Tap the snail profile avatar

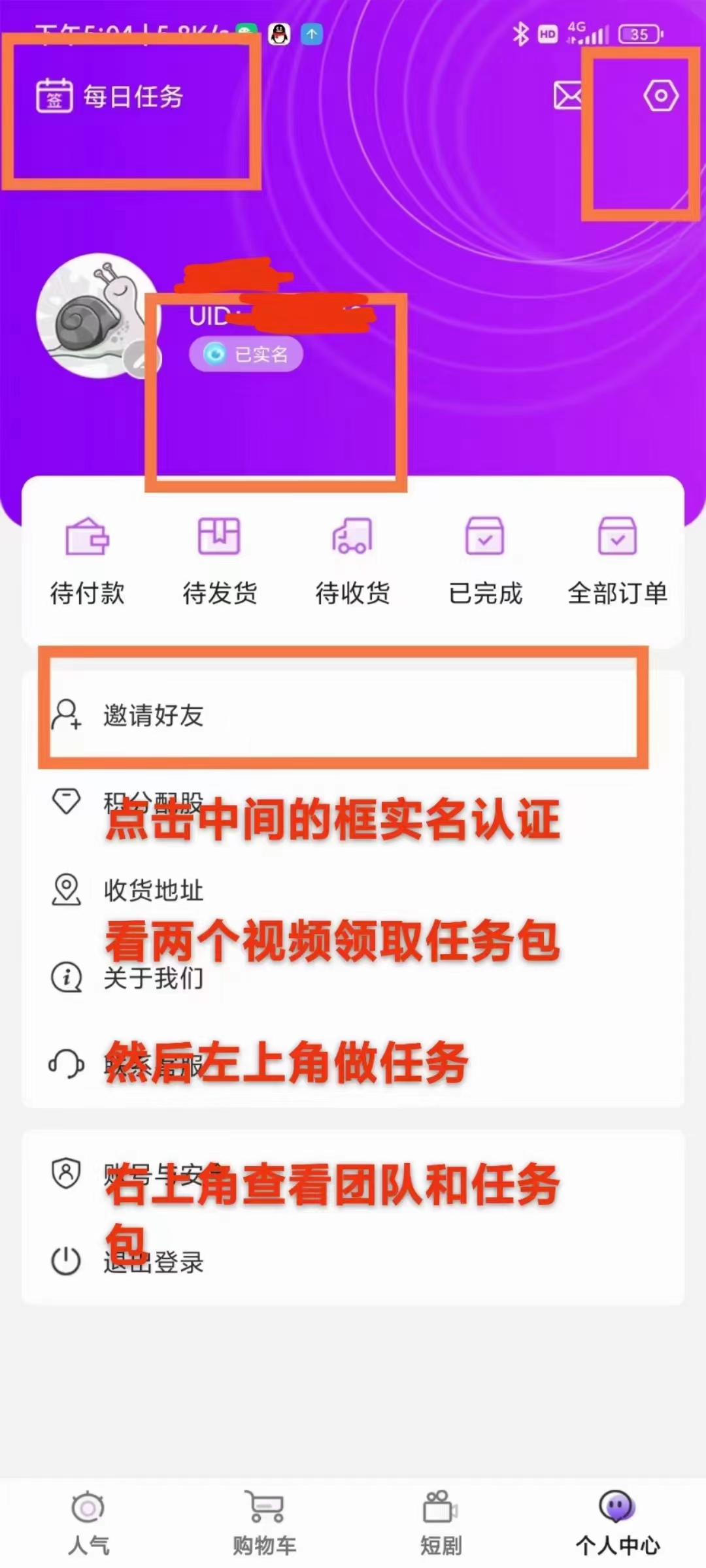click(x=98, y=316)
